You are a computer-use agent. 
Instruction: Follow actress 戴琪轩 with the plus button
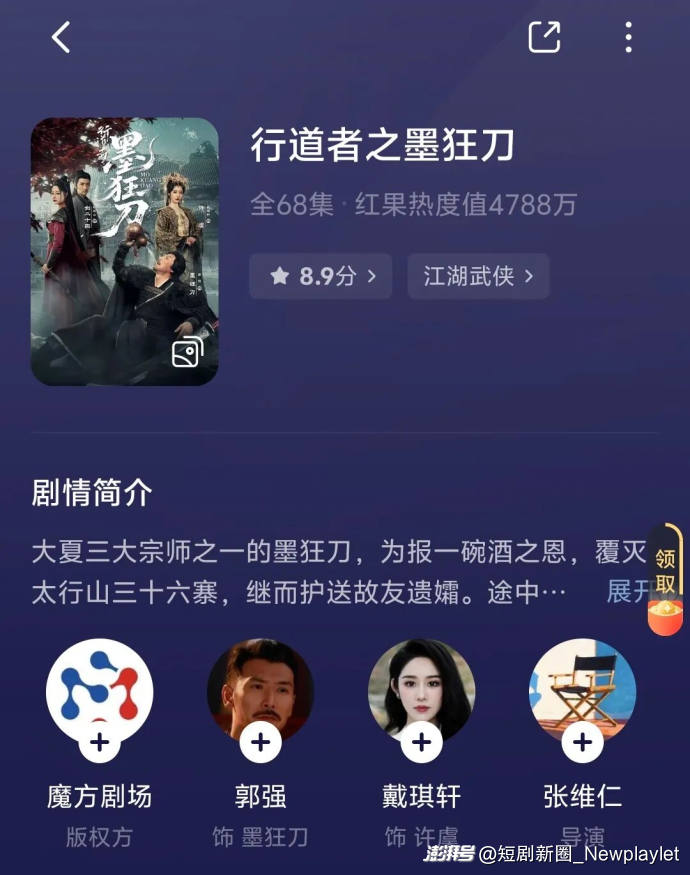(421, 742)
